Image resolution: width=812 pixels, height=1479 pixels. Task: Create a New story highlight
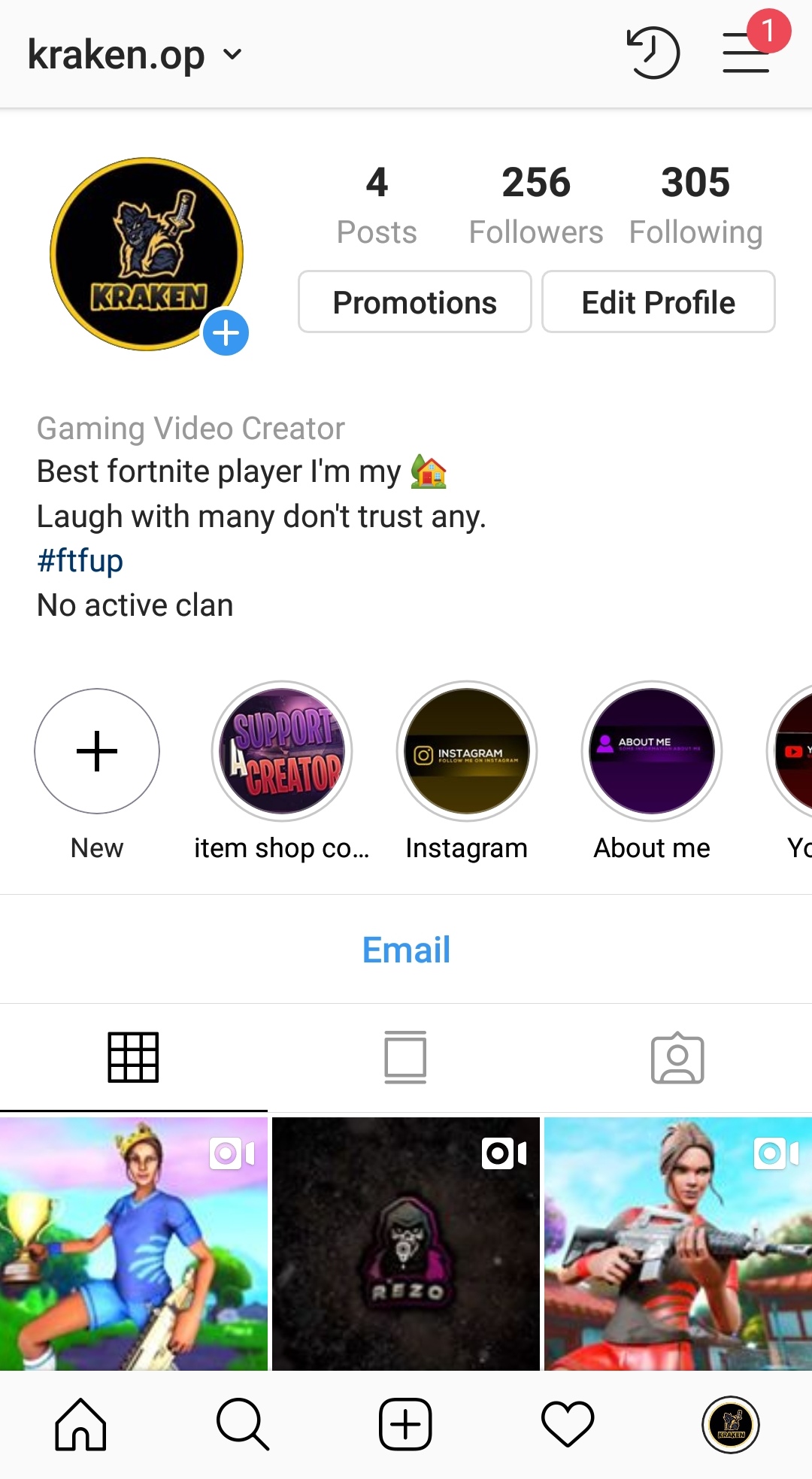[97, 751]
